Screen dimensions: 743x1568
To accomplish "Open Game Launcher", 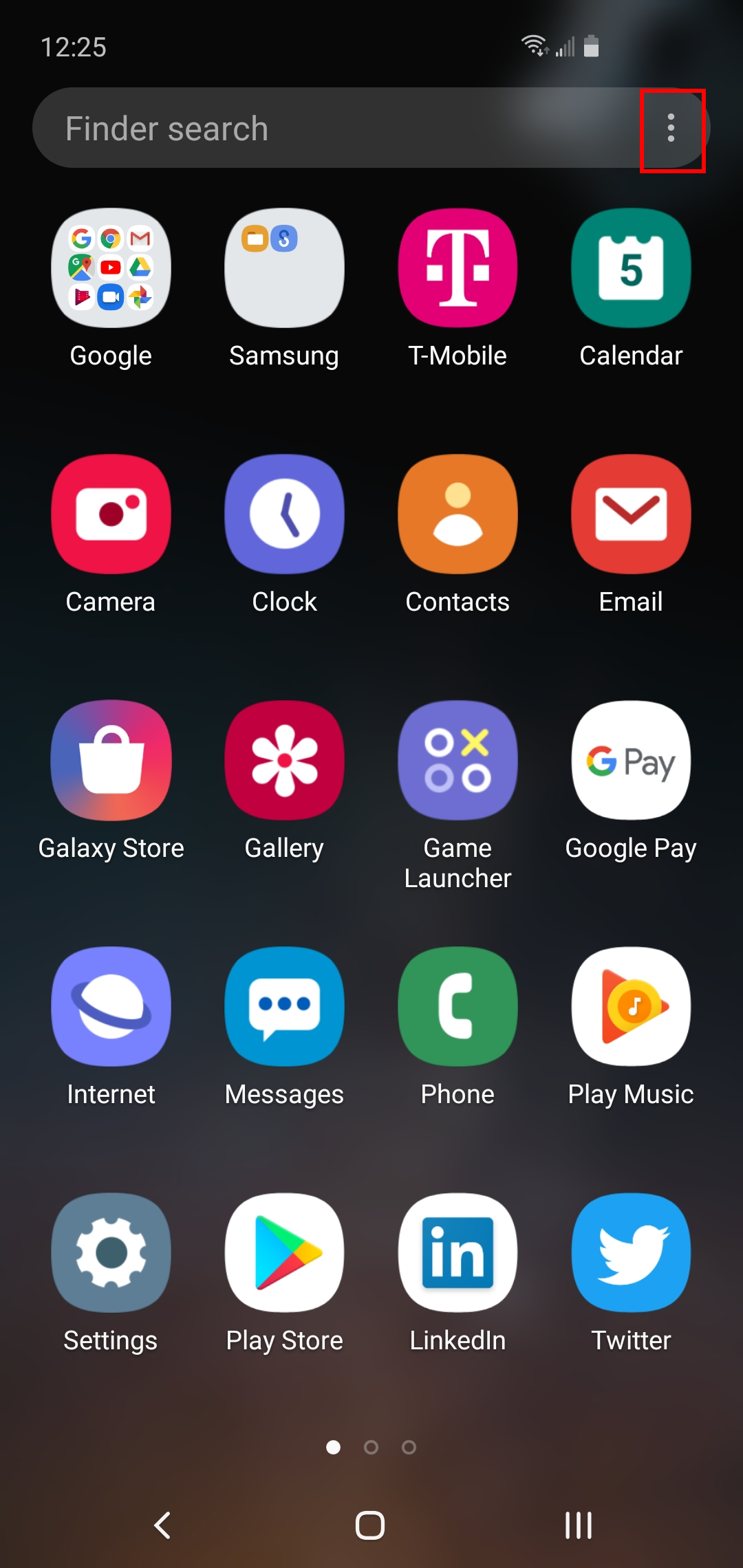I will [457, 760].
